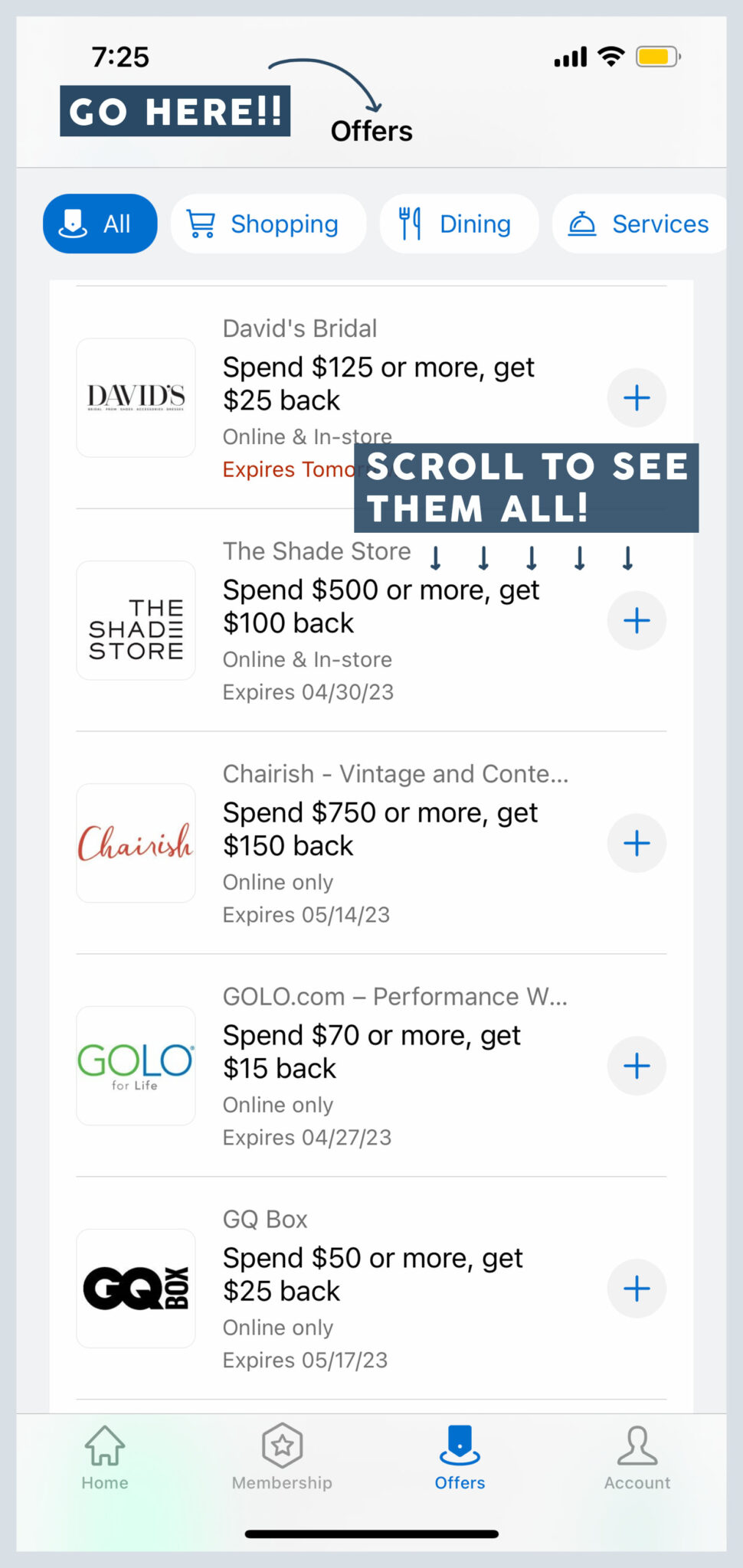Add the David's Bridal offer
The width and height of the screenshot is (743, 1568).
(637, 398)
